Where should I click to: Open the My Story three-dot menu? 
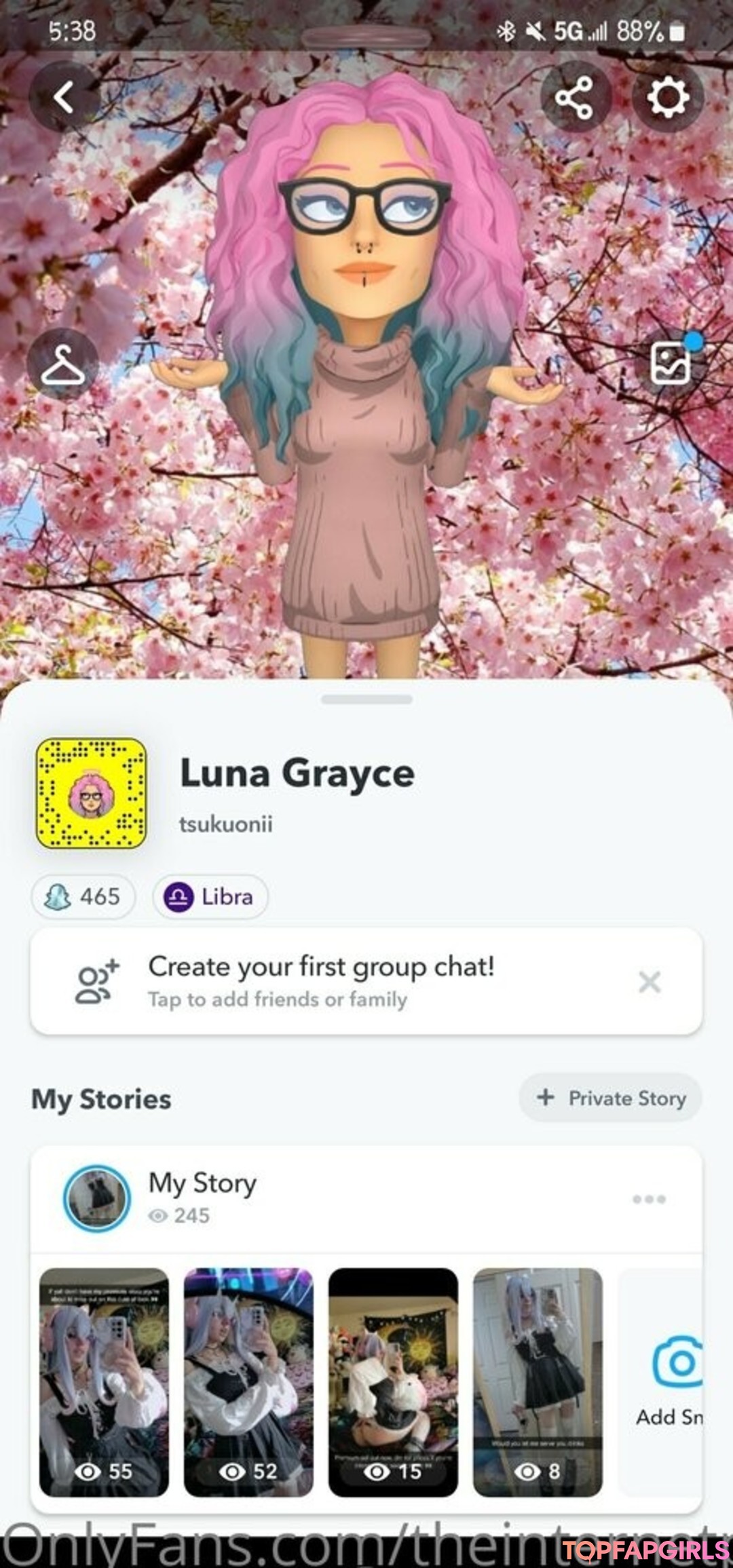click(649, 1199)
